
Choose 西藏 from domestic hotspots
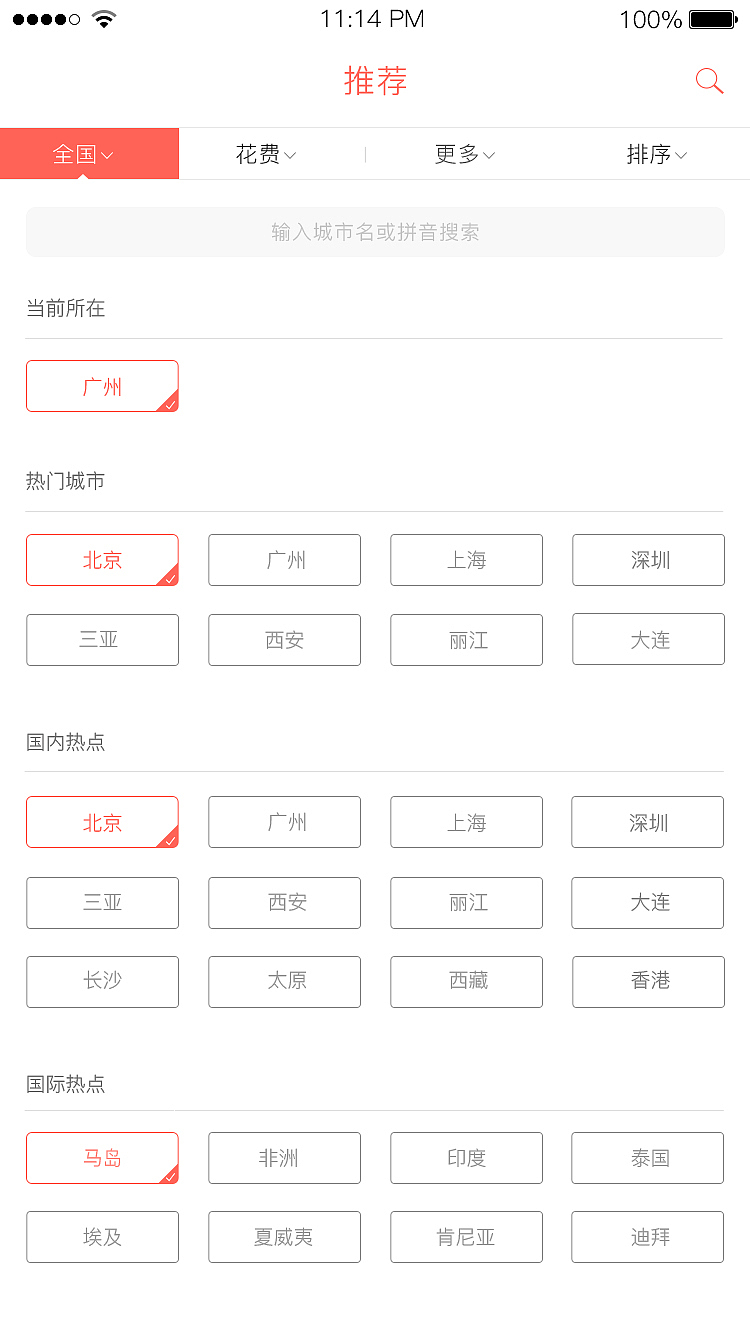click(x=466, y=982)
